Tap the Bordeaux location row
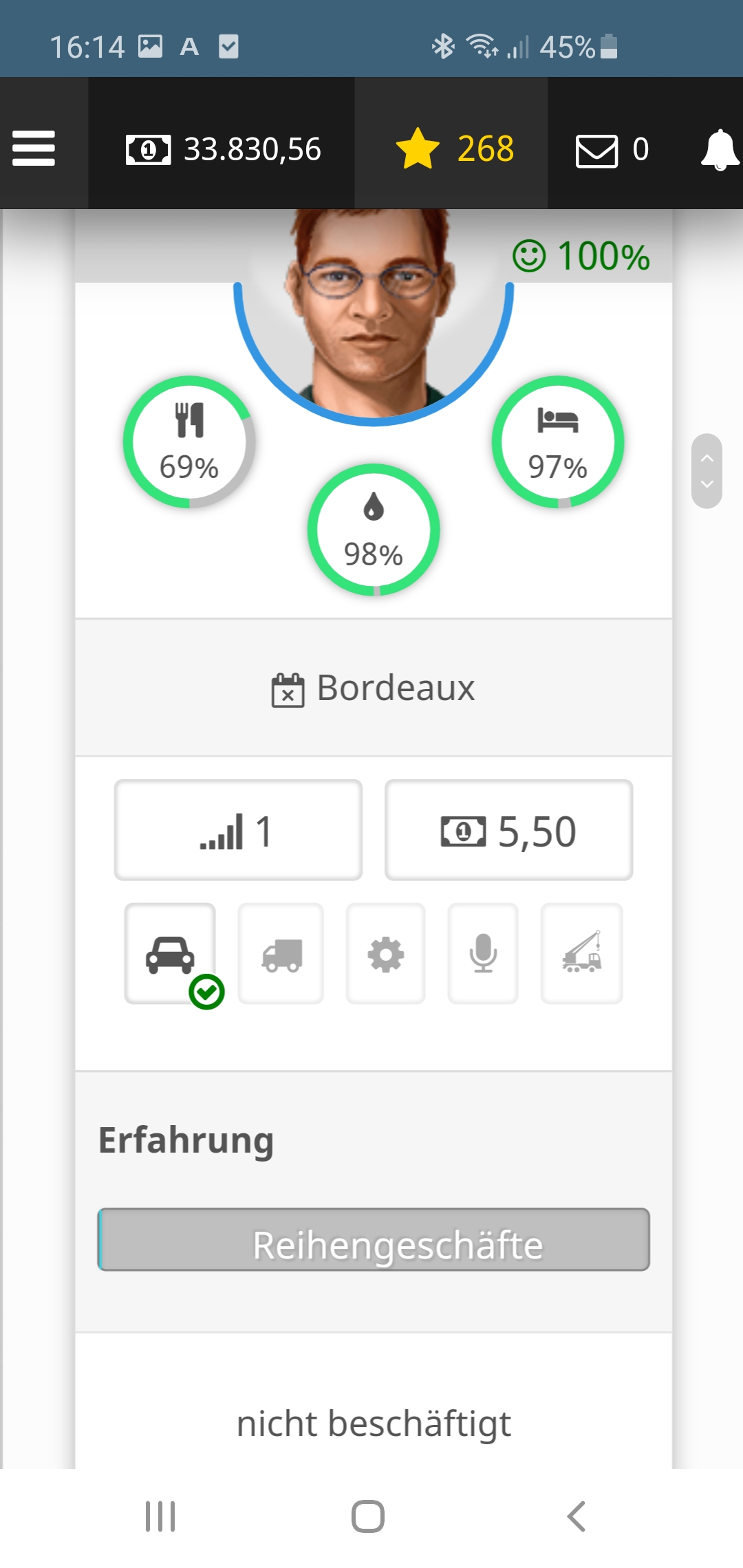Screen dimensions: 743x1568 pyautogui.click(x=374, y=688)
